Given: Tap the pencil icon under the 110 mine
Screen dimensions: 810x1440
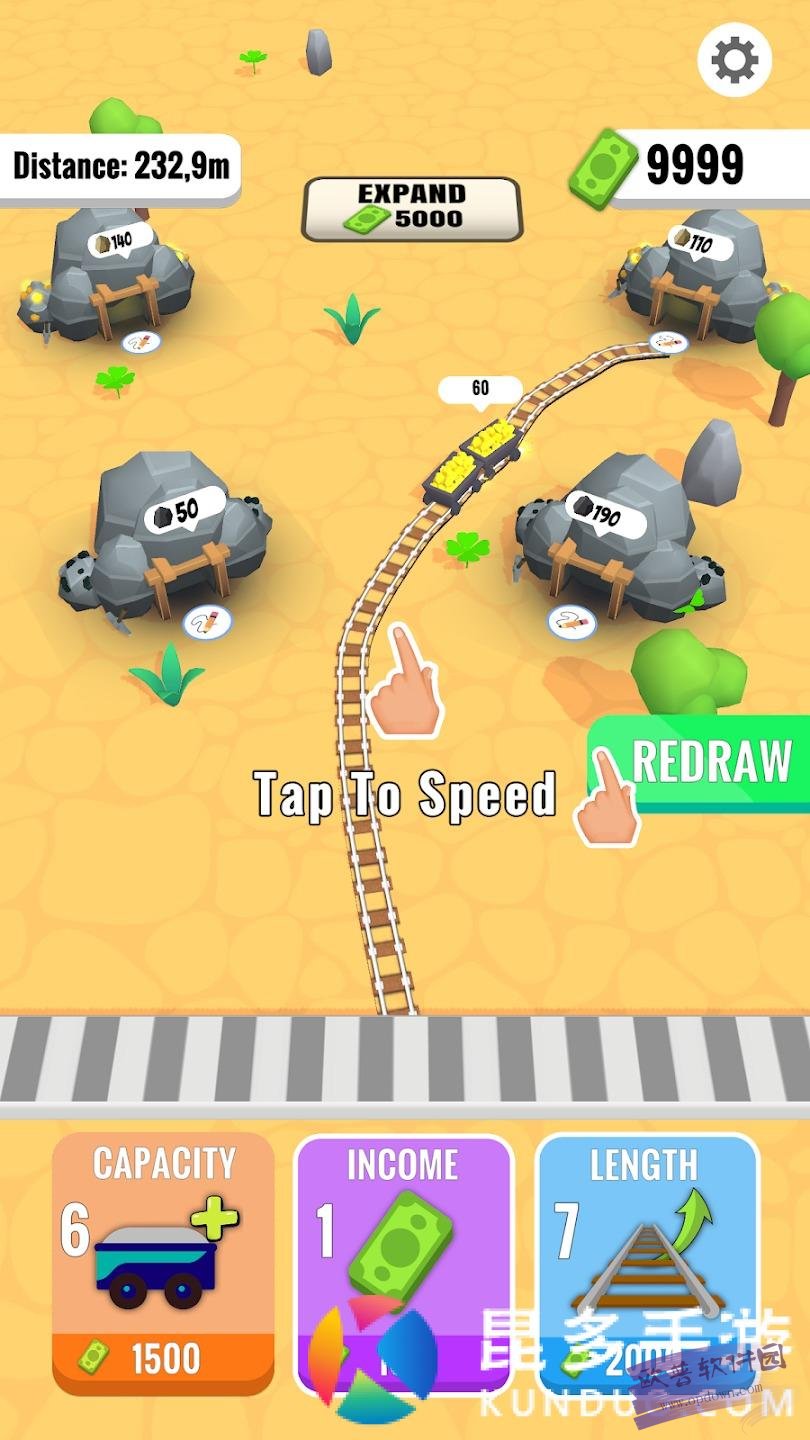Looking at the screenshot, I should 669,342.
